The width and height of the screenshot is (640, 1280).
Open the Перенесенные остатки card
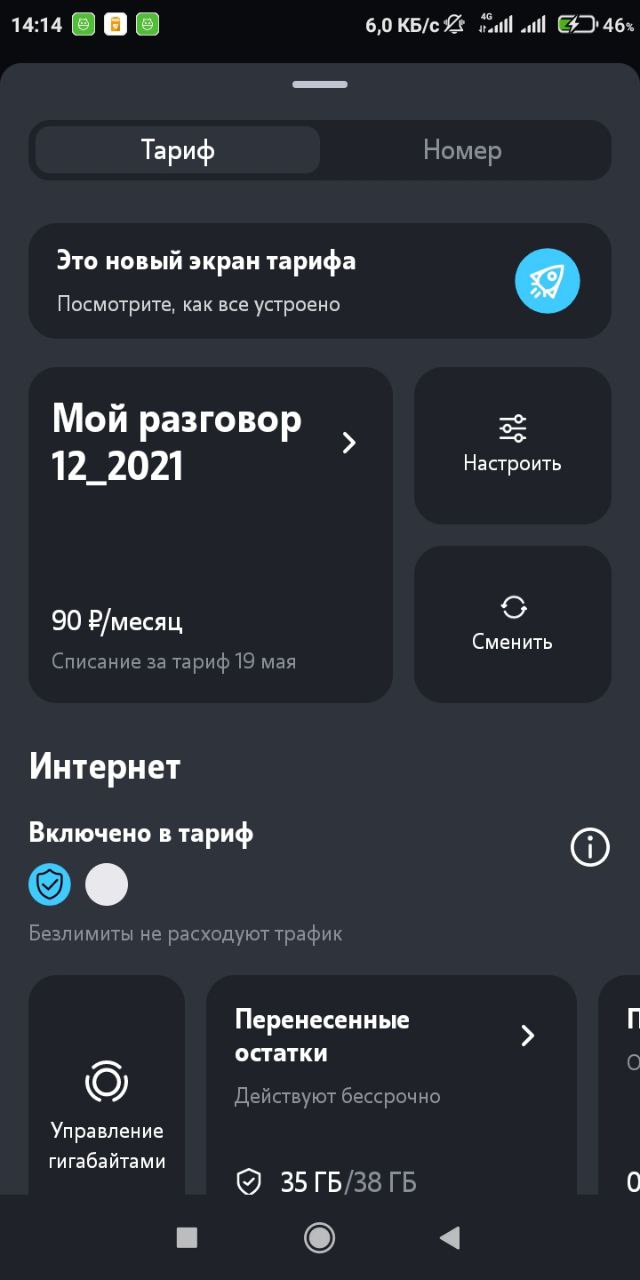coord(390,1085)
